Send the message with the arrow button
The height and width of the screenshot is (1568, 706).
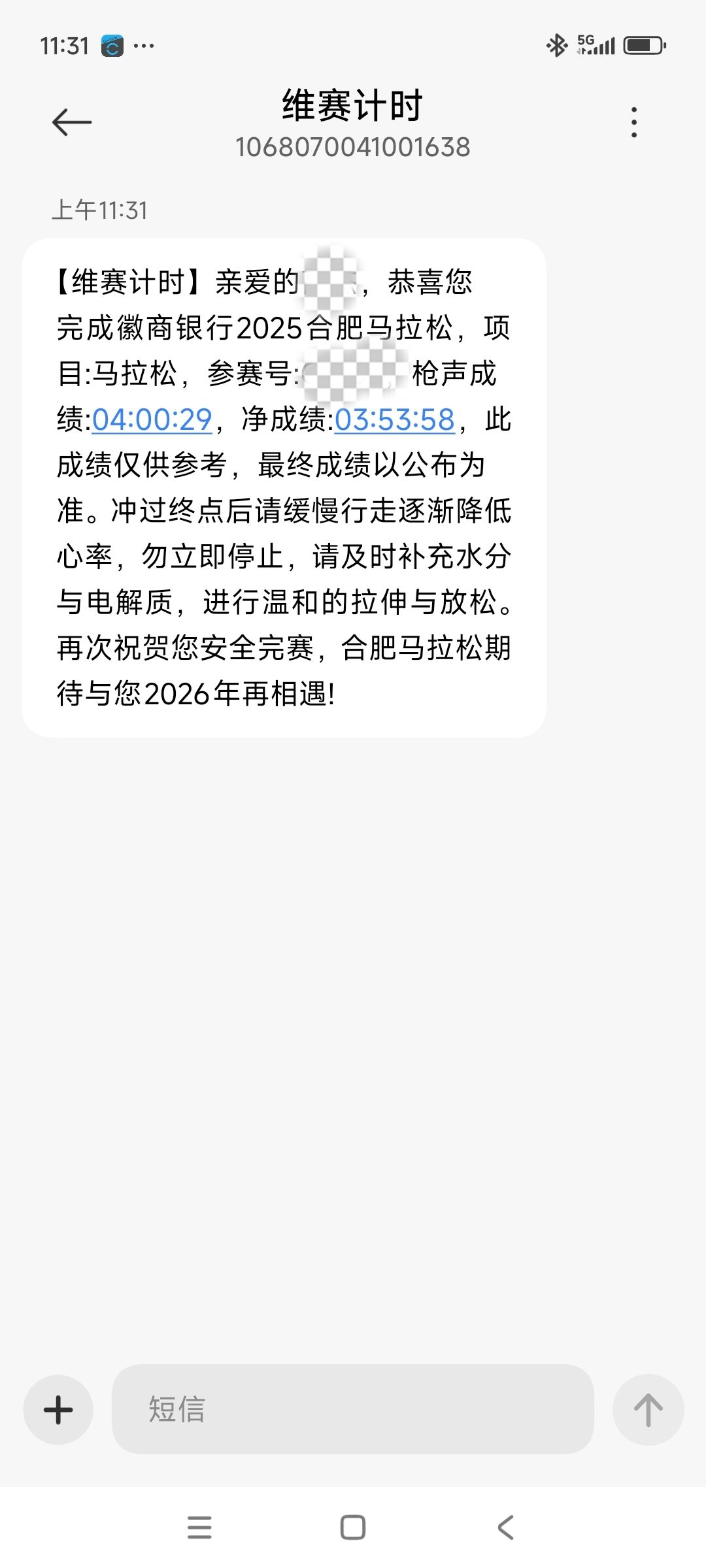point(648,1409)
